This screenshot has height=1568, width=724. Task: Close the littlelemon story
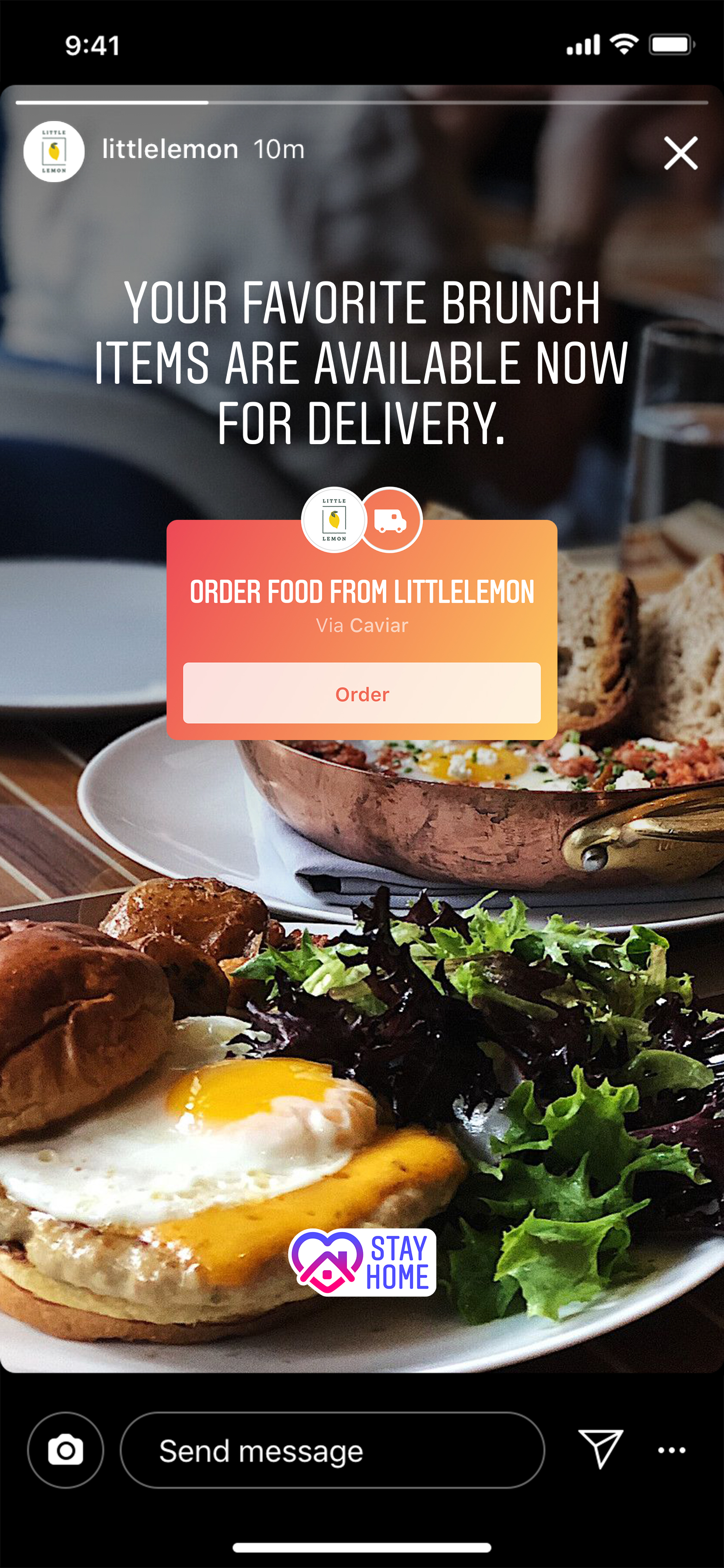[680, 152]
